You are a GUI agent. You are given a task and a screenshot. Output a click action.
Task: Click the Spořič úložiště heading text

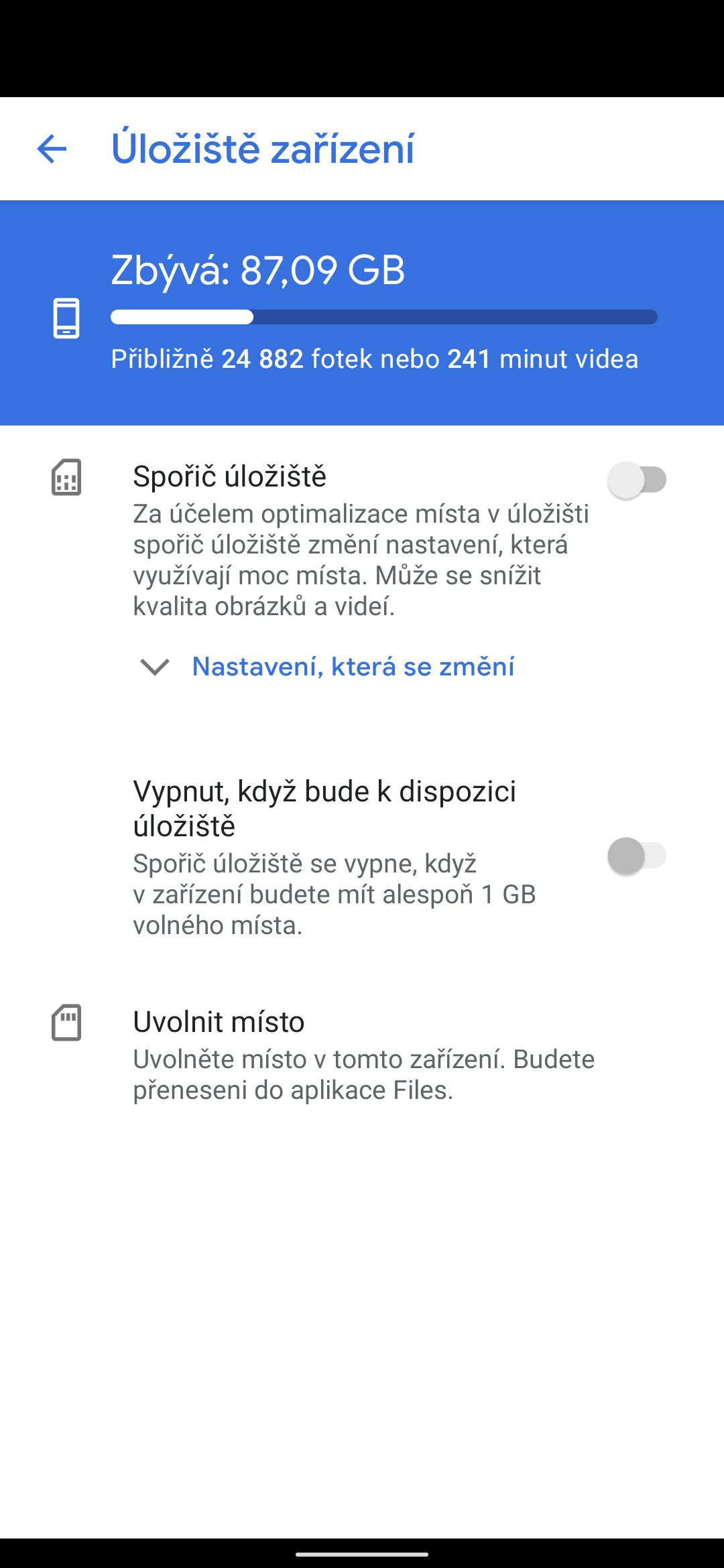pyautogui.click(x=230, y=477)
